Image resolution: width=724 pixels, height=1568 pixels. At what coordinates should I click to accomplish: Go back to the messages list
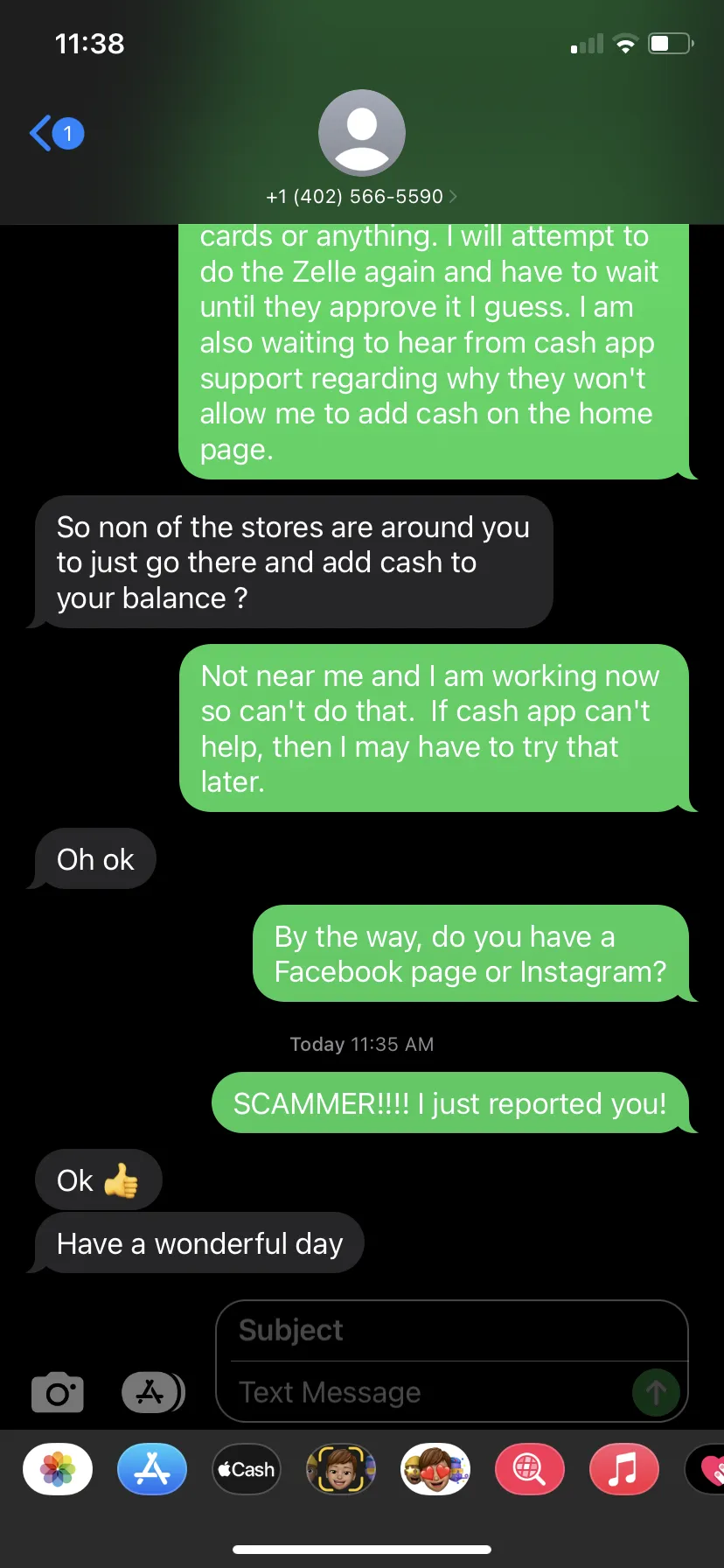click(x=57, y=134)
